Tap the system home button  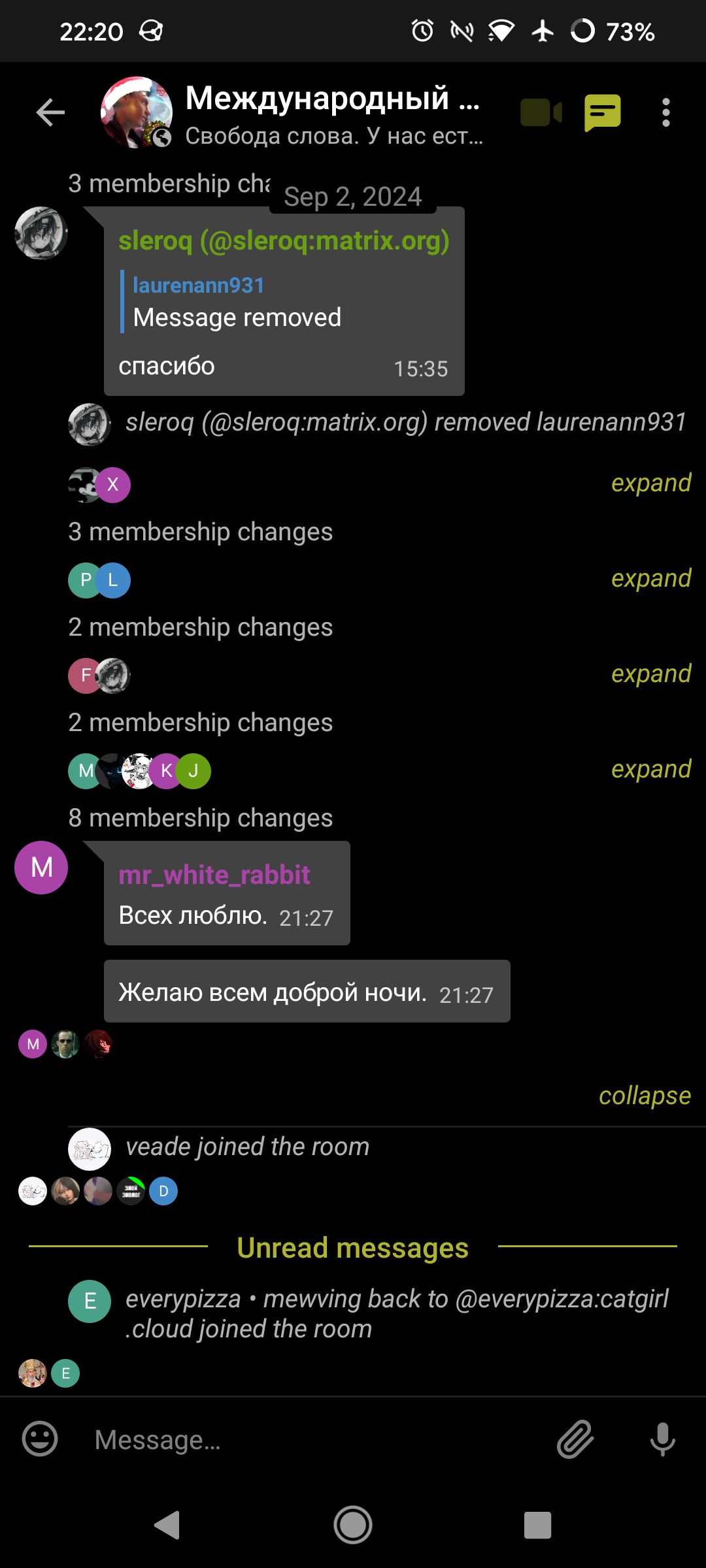[x=353, y=1526]
